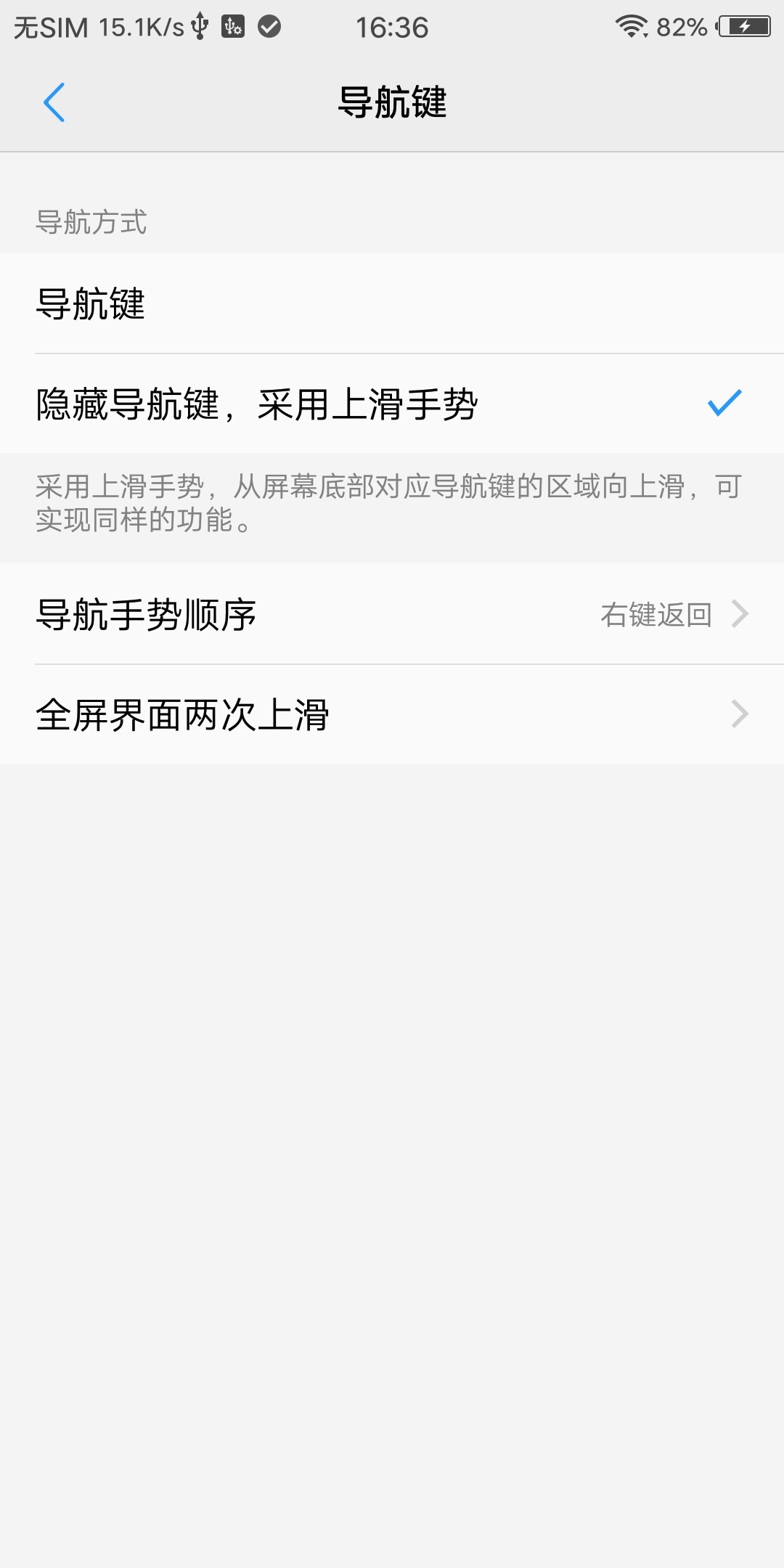Viewport: 784px width, 1568px height.
Task: Go back using the top-left arrow
Action: (x=54, y=102)
